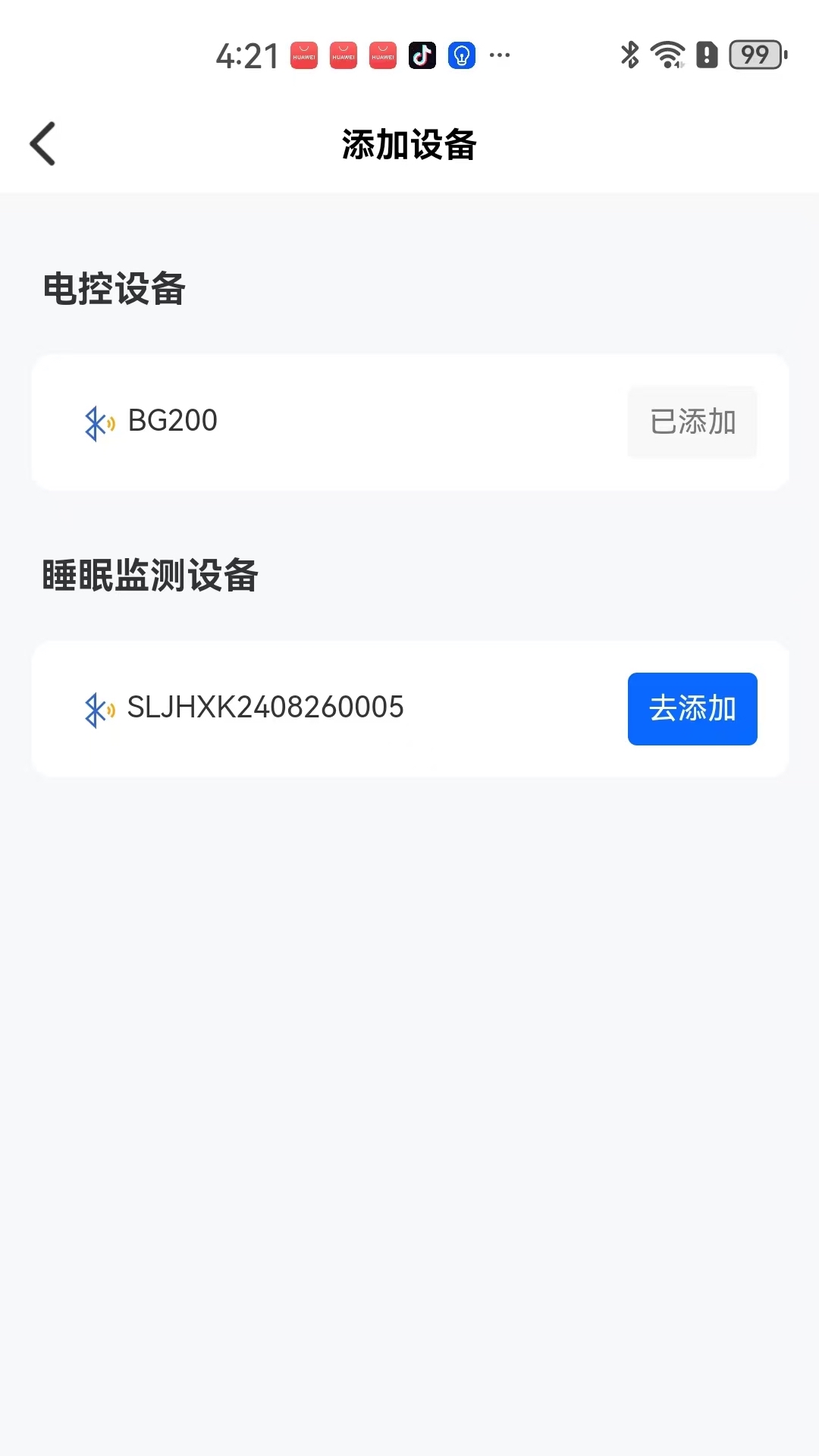Screen dimensions: 819x1456
Task: Tap the blue lamp icon in the status bar
Action: [462, 55]
